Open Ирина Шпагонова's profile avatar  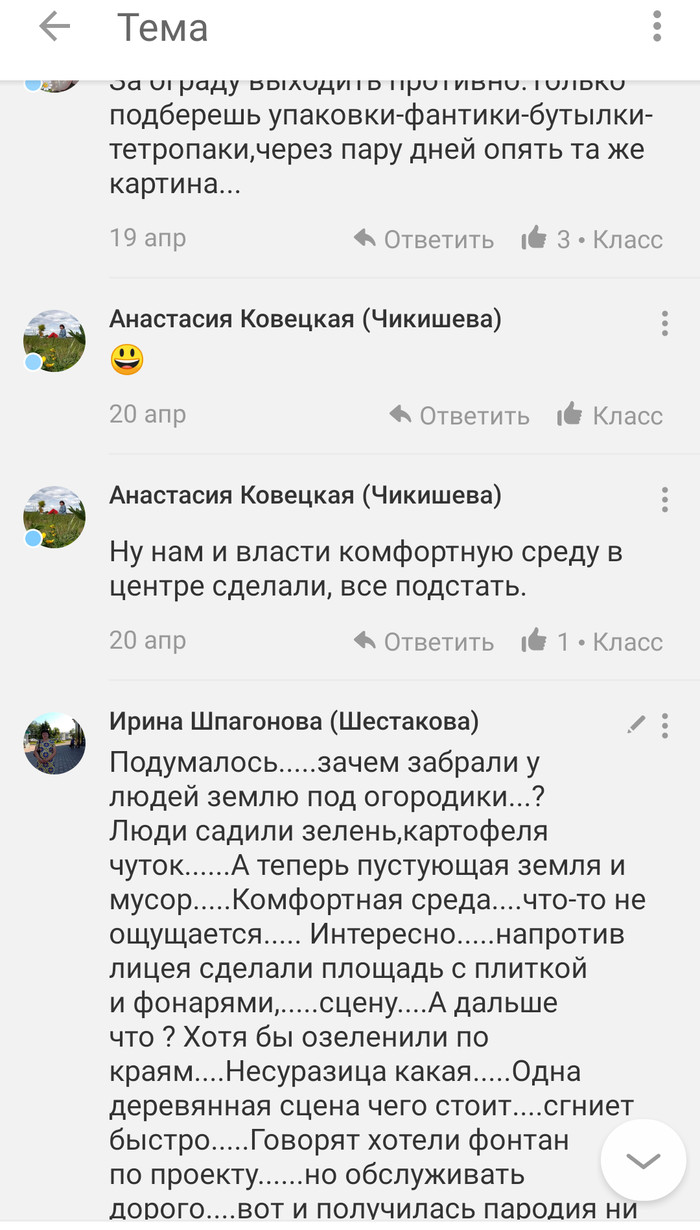54,743
